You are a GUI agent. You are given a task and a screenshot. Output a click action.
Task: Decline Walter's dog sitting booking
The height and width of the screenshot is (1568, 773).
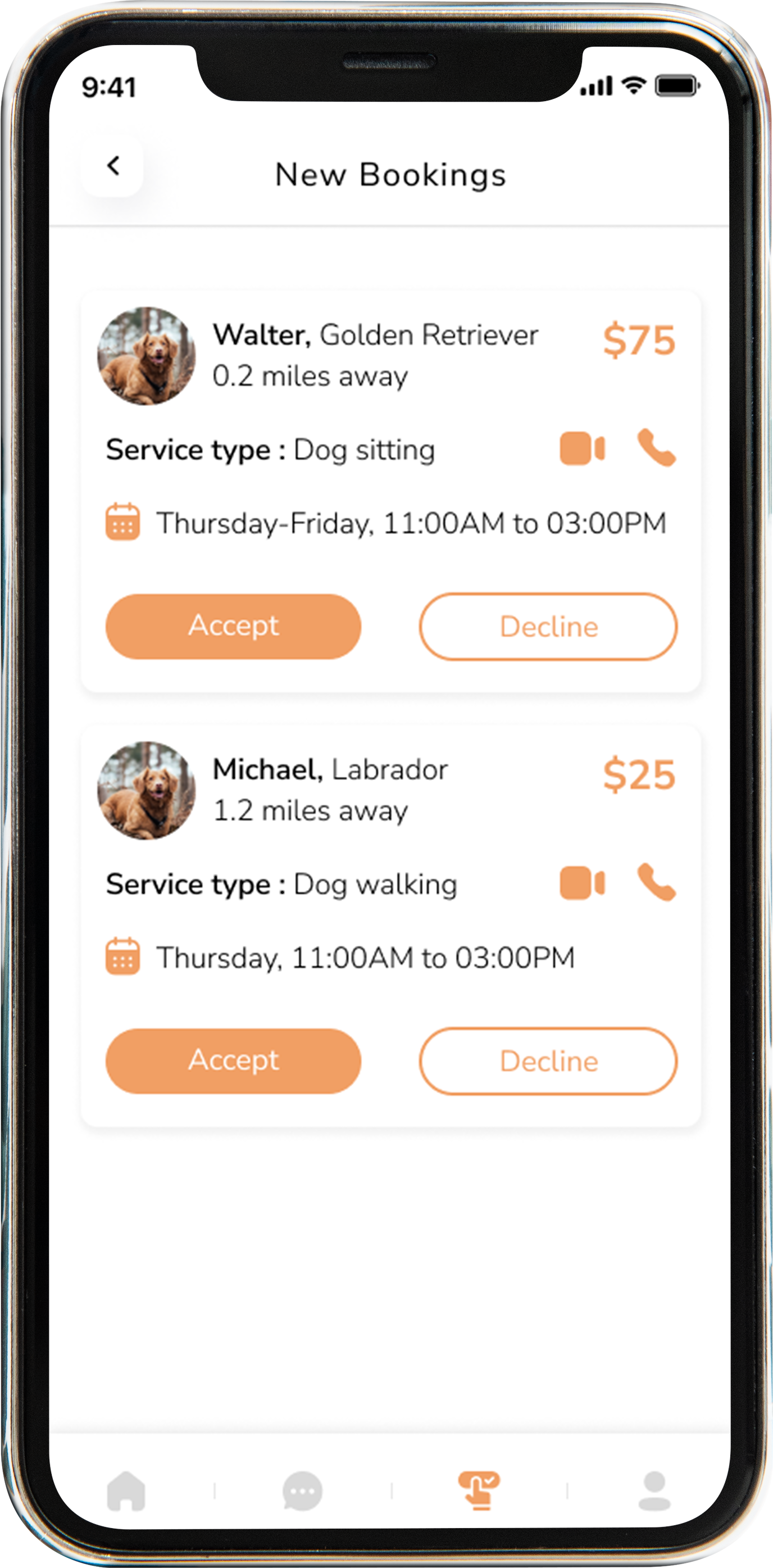(548, 626)
